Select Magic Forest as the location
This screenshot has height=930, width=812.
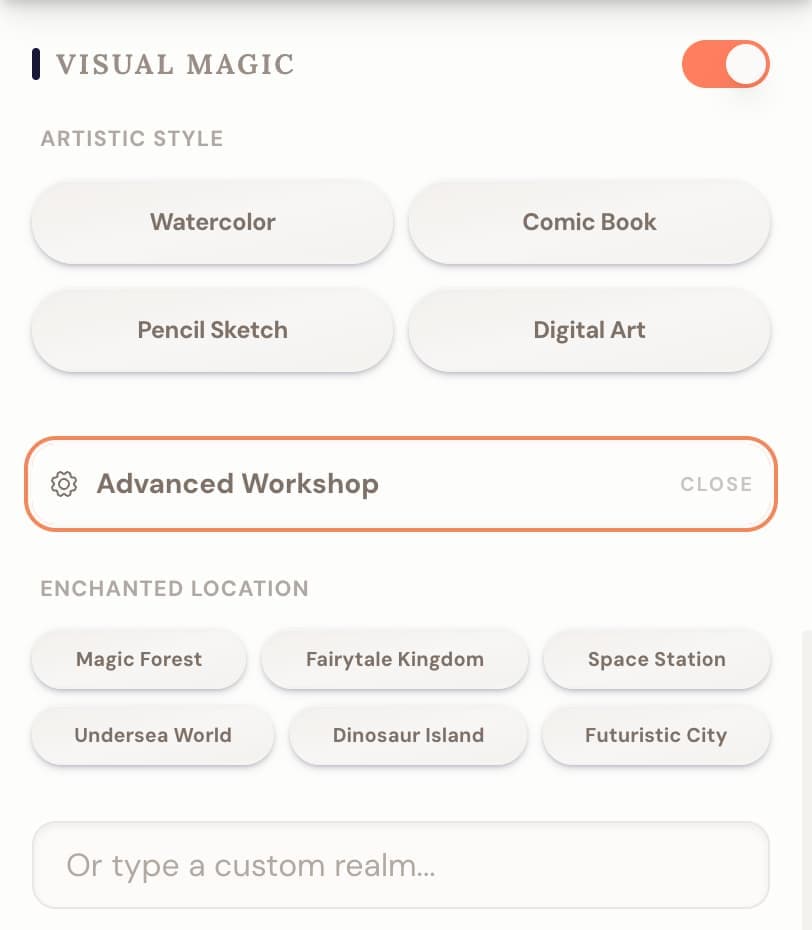pyautogui.click(x=138, y=659)
